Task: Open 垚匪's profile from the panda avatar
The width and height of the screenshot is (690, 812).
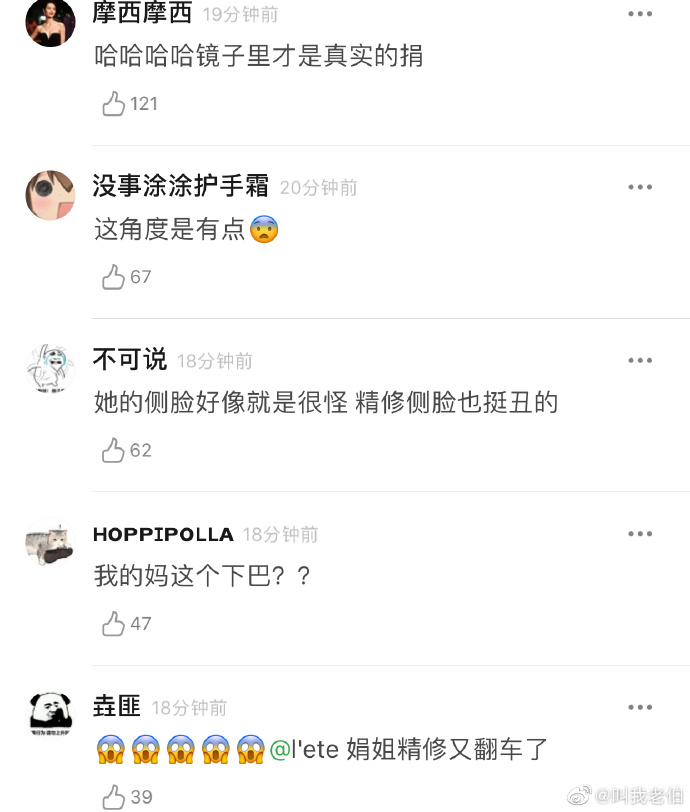Action: 50,714
